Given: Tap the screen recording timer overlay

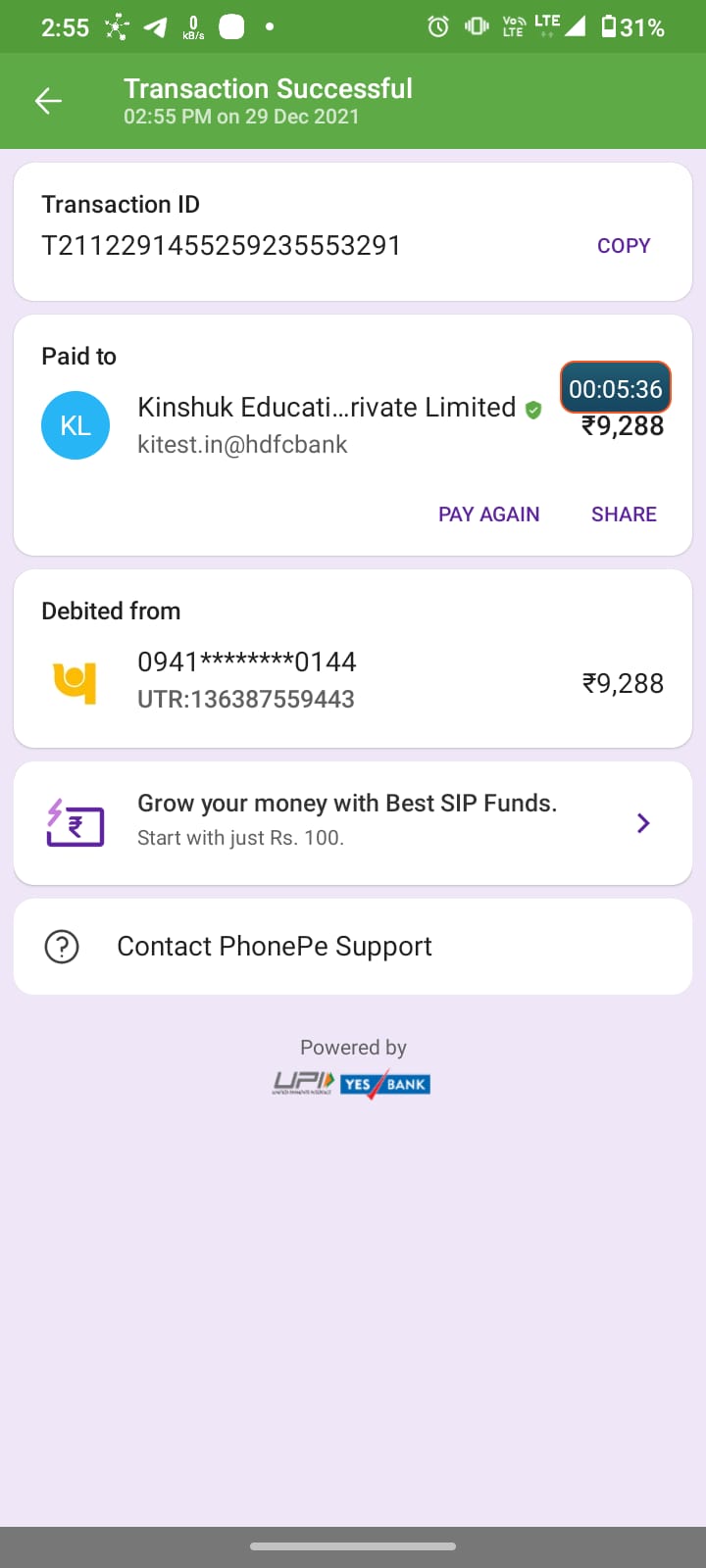Looking at the screenshot, I should tap(616, 388).
